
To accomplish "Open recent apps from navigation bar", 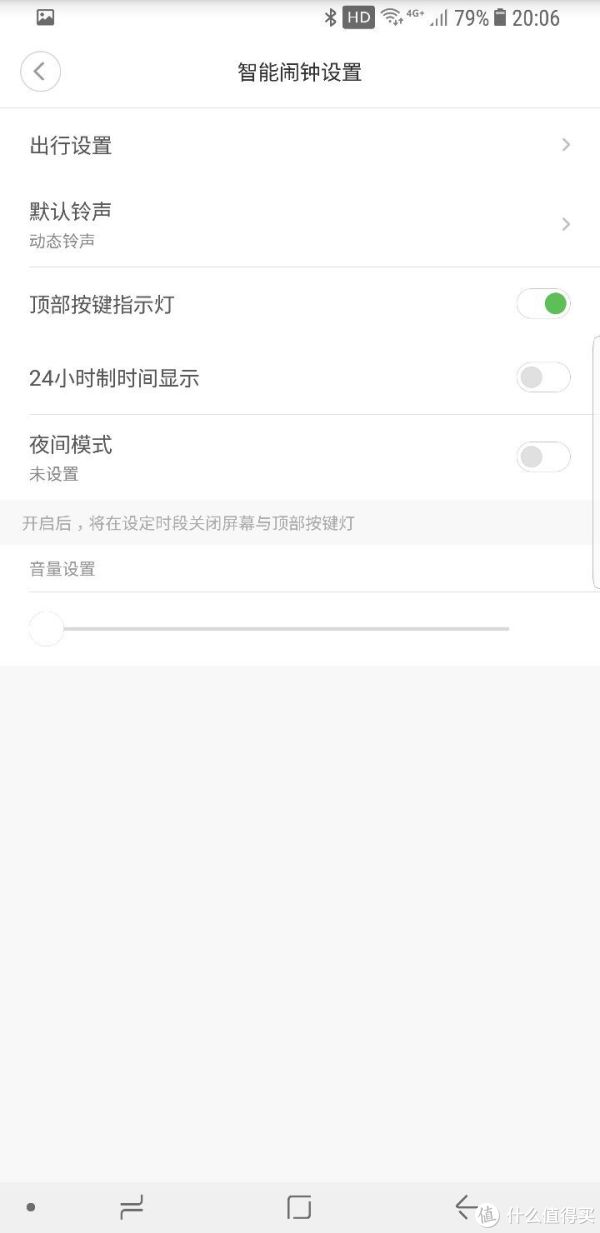I will click(x=131, y=1207).
